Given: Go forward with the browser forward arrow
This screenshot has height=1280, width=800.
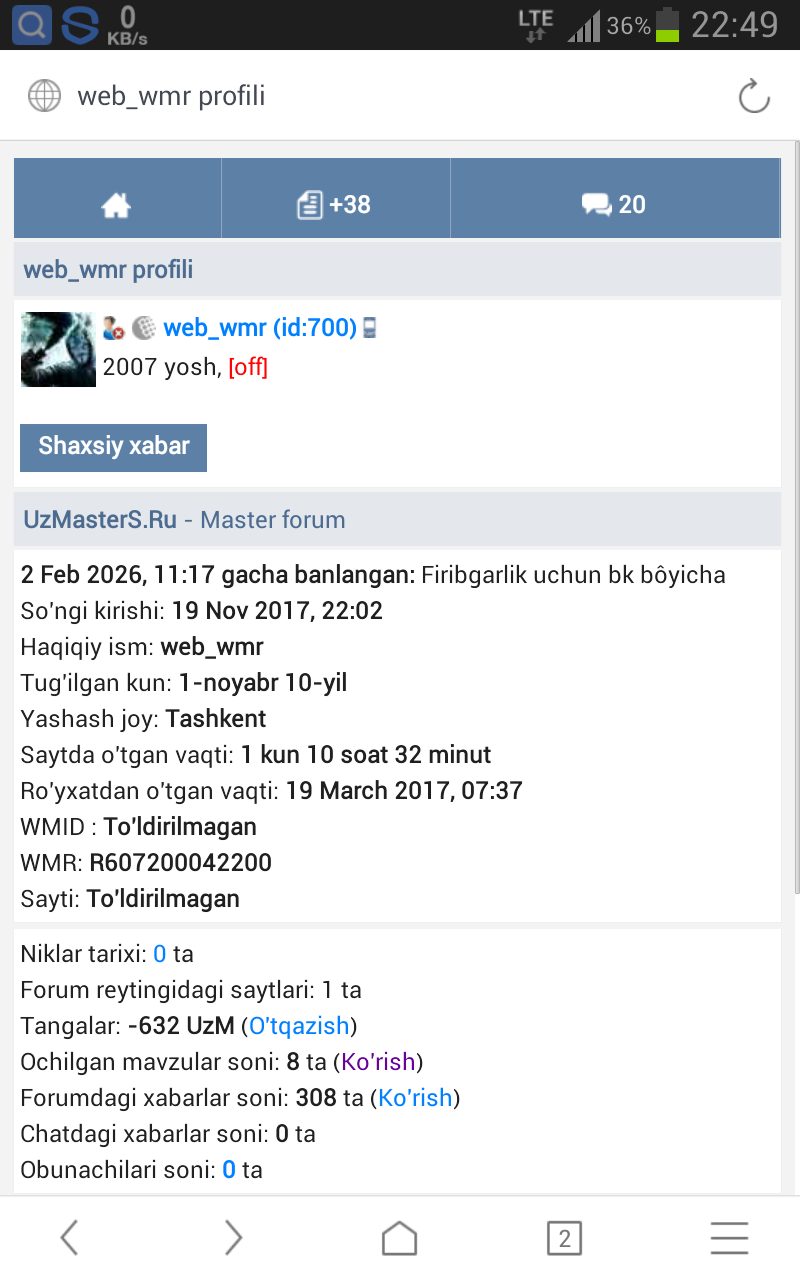Looking at the screenshot, I should (x=233, y=1238).
